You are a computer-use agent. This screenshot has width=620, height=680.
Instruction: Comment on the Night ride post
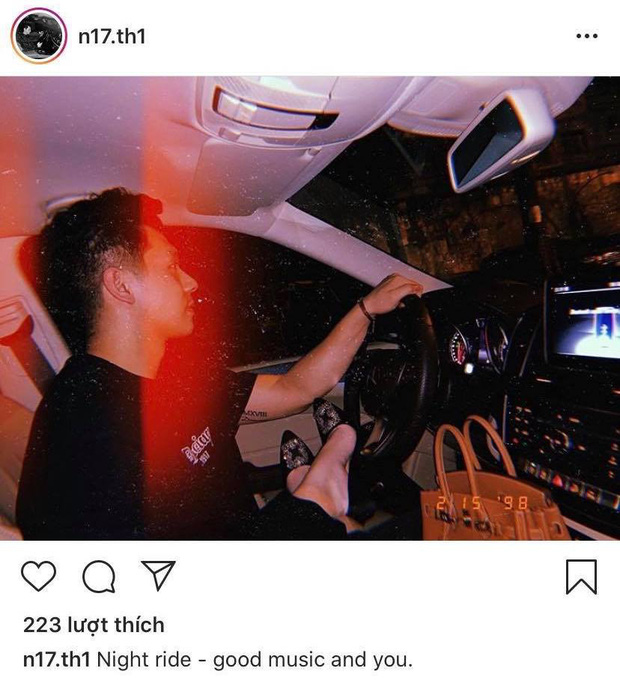click(99, 576)
